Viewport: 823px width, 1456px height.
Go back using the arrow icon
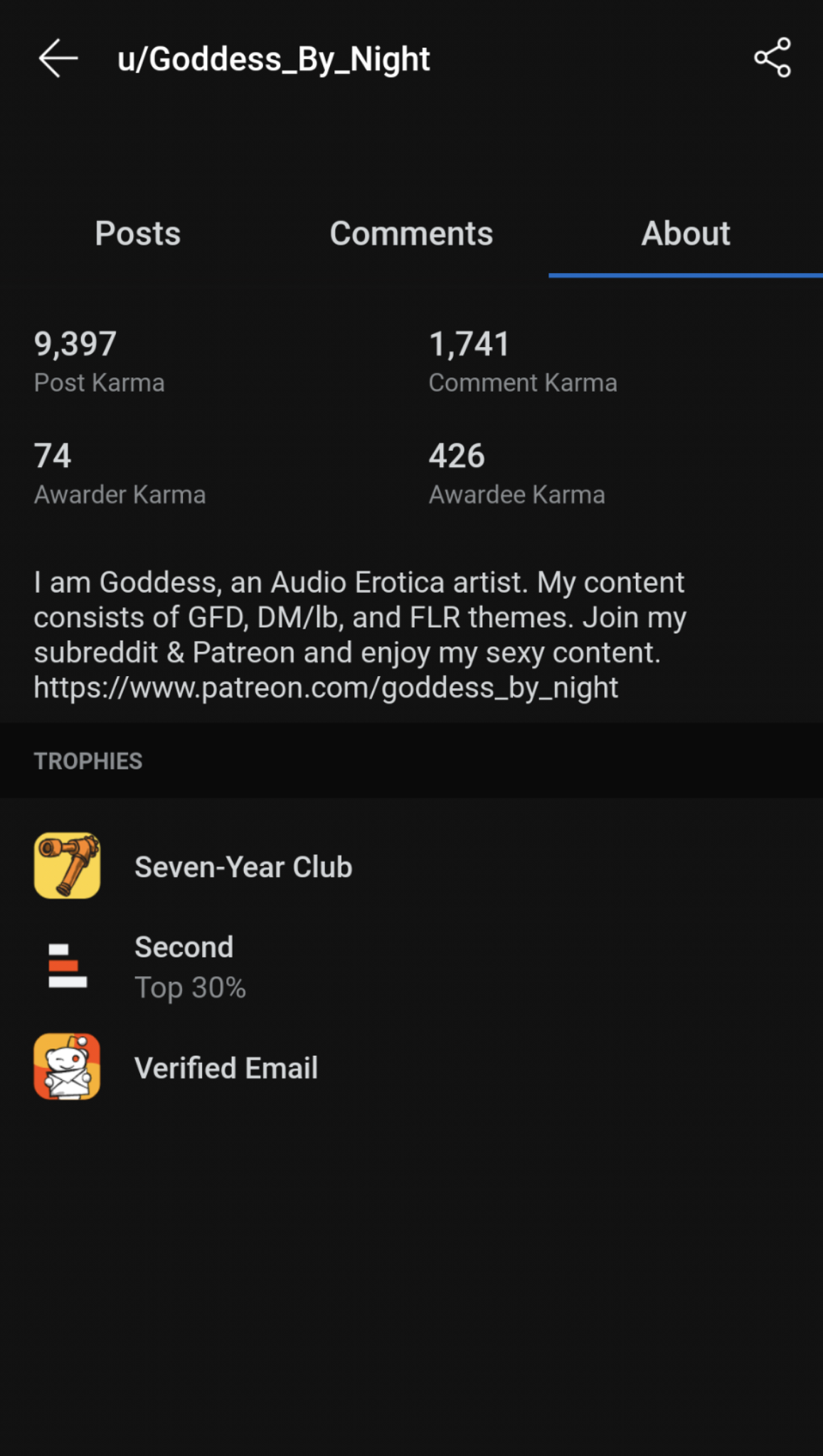(58, 58)
